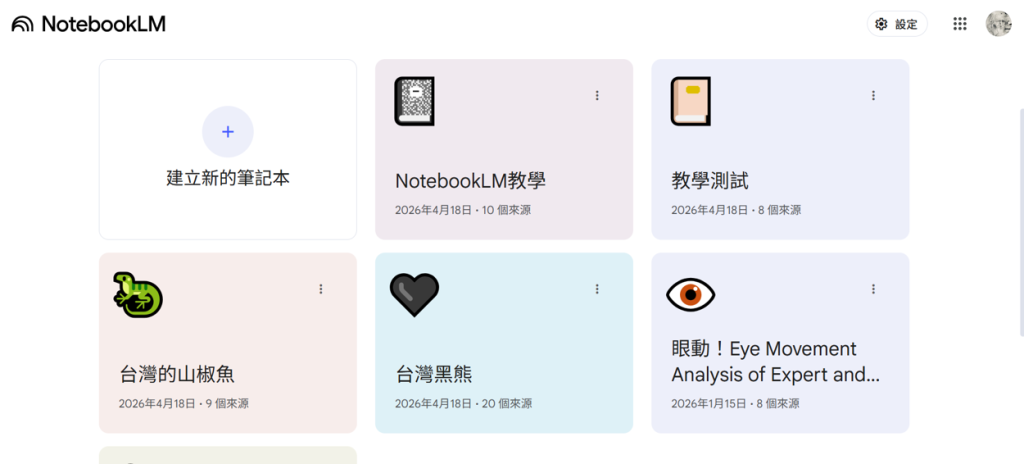This screenshot has width=1024, height=464.
Task: Open more options for the 眼動 notebook
Action: tap(873, 289)
